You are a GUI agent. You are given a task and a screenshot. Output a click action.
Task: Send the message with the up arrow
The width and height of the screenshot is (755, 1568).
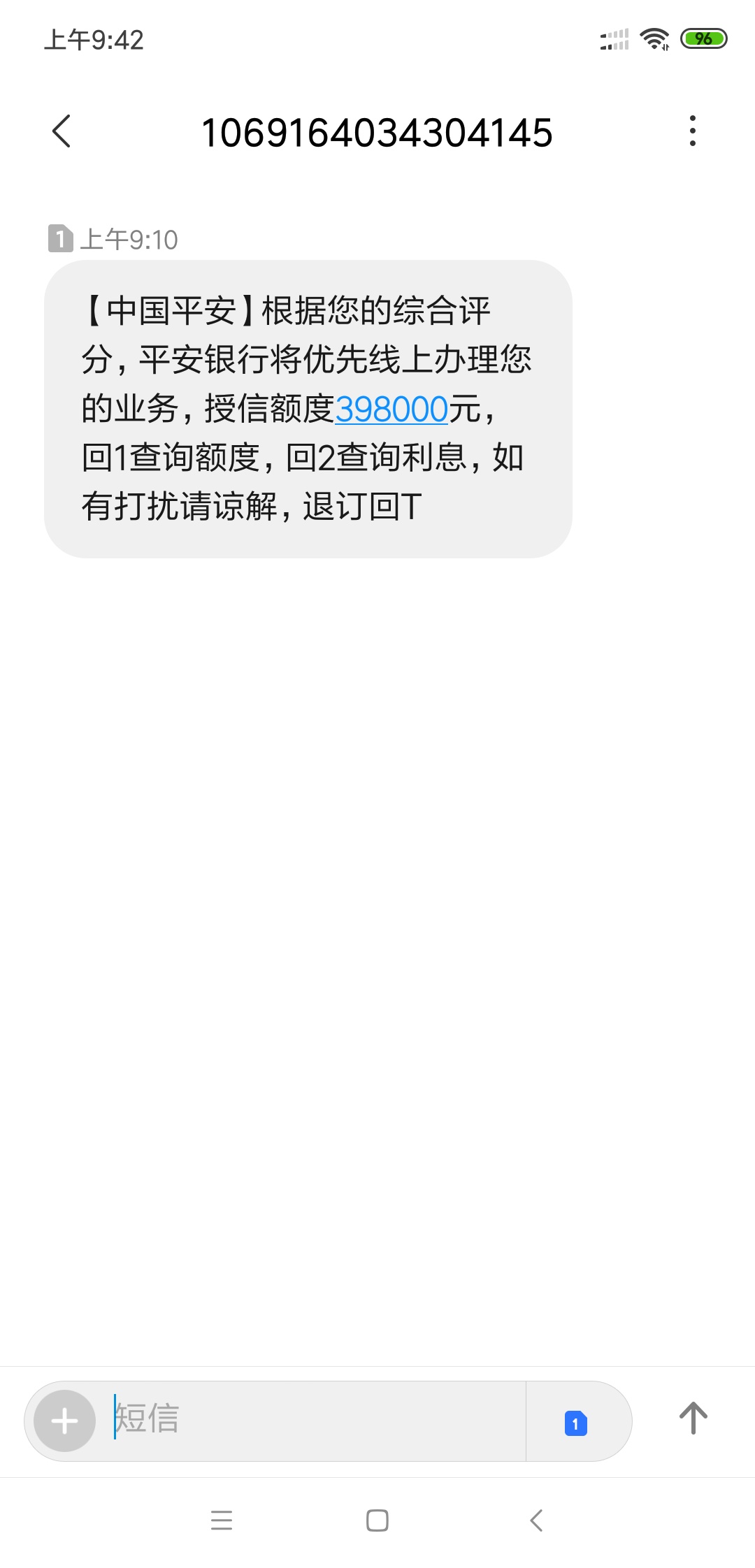tap(693, 1419)
